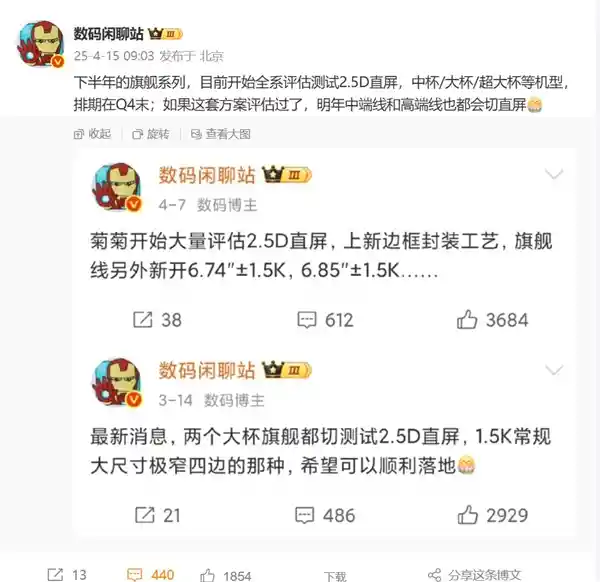This screenshot has width=600, height=582.
Task: Open 数码闲聊站 profile via the avatar
Action: pyautogui.click(x=40, y=42)
